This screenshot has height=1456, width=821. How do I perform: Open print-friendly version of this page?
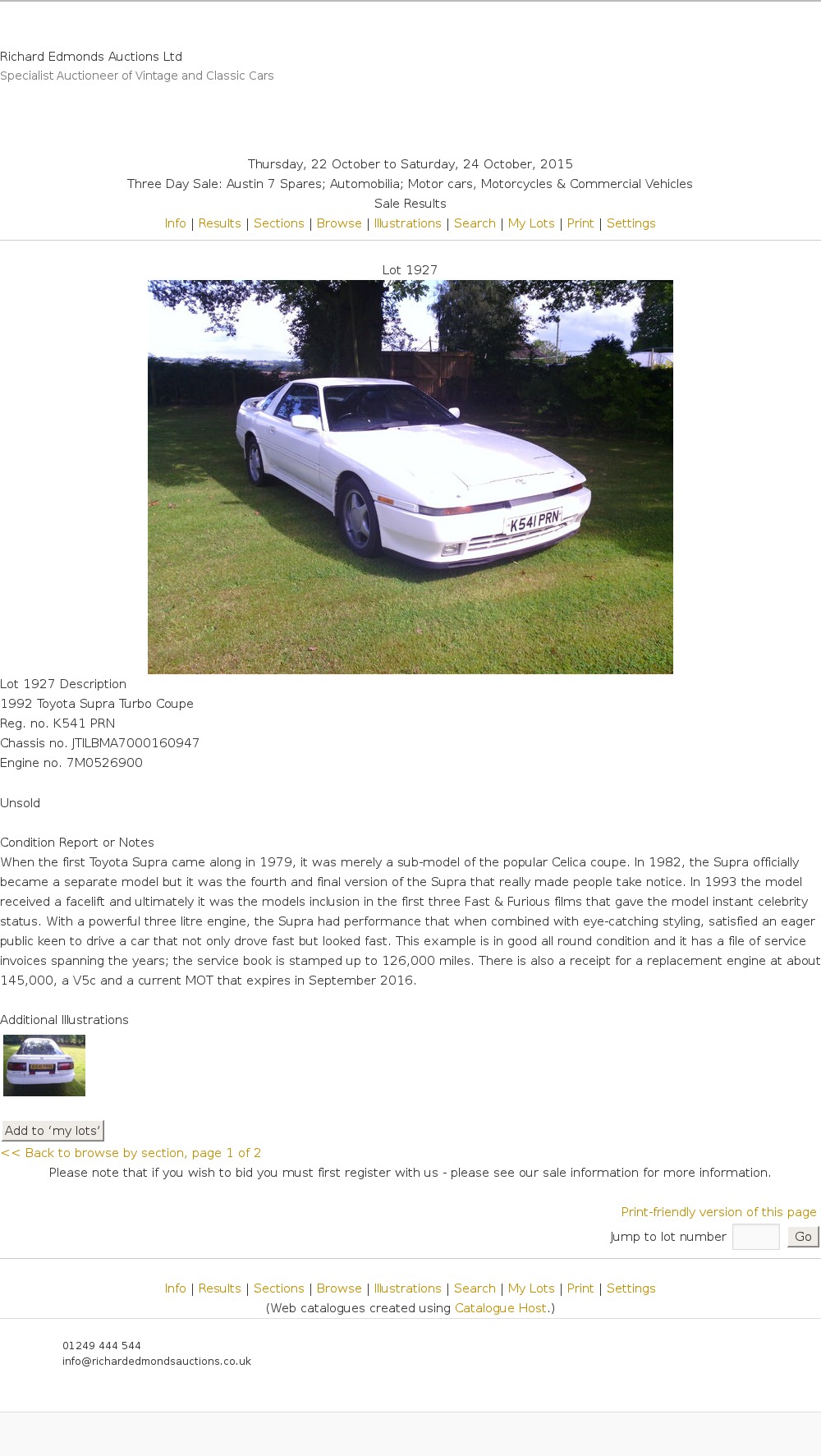click(x=718, y=1212)
